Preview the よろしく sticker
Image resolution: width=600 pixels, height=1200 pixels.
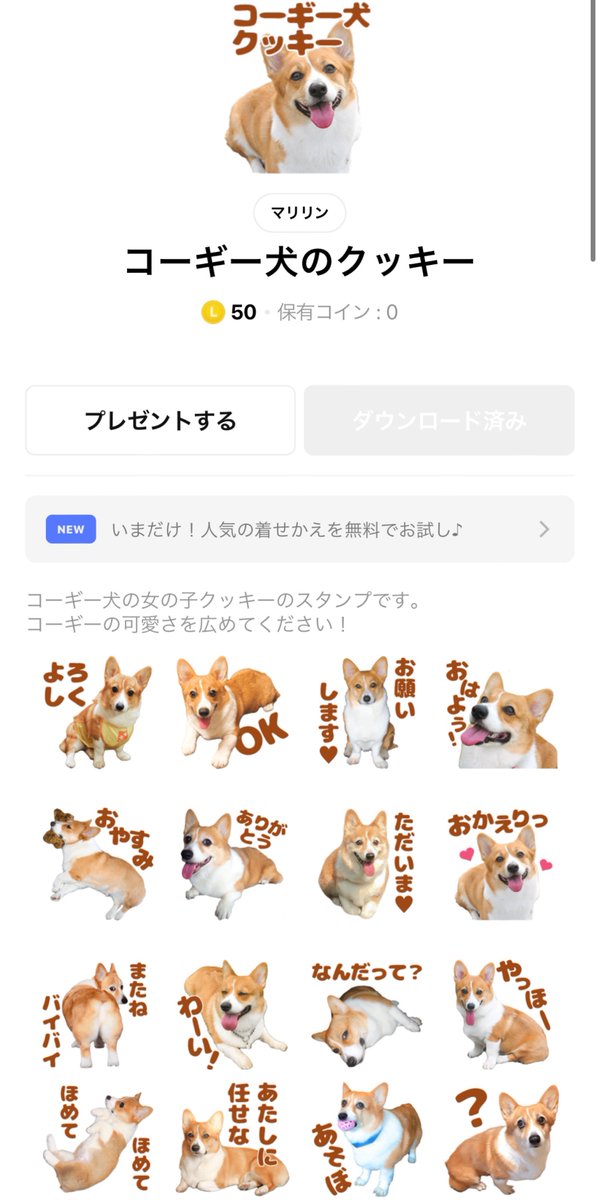point(97,711)
